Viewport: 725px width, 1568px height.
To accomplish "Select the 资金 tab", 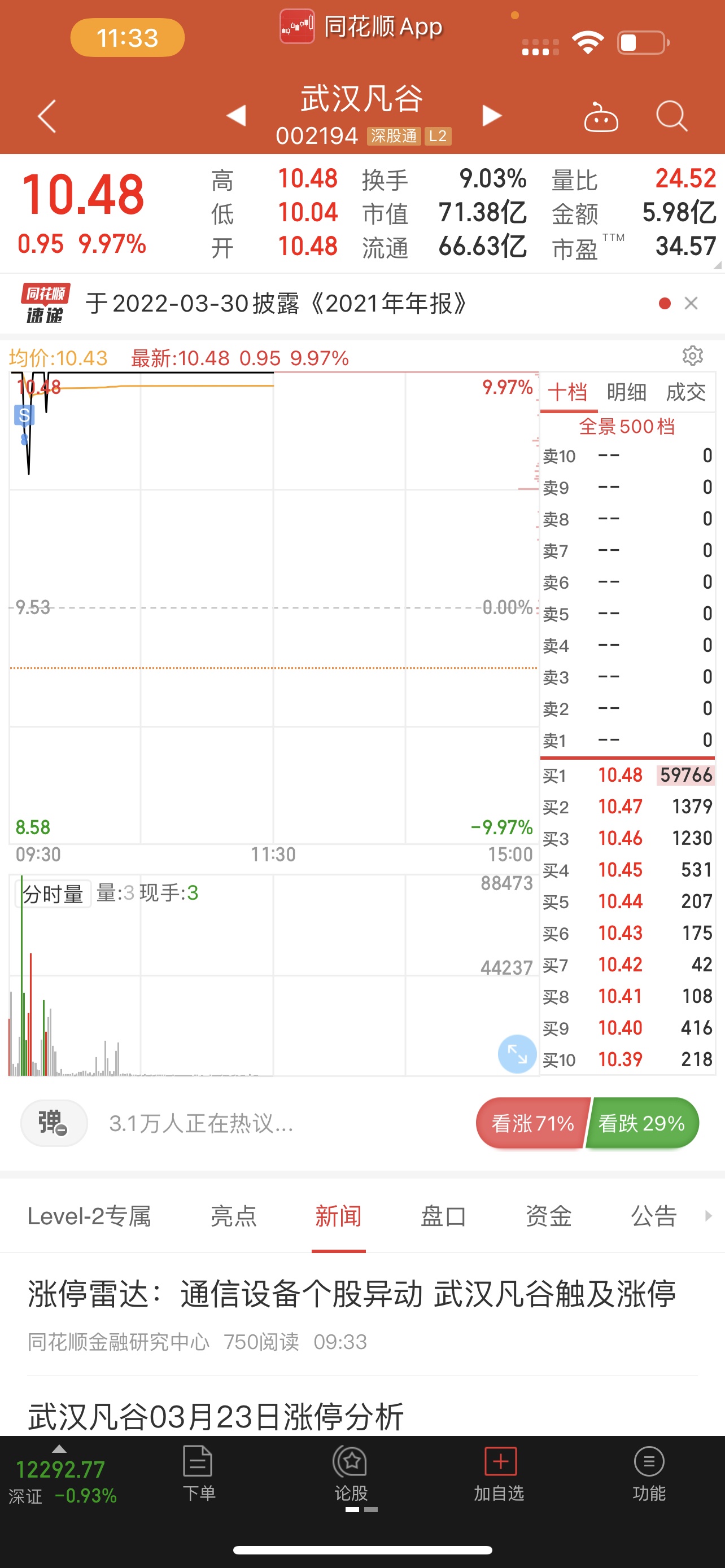I will point(548,1216).
